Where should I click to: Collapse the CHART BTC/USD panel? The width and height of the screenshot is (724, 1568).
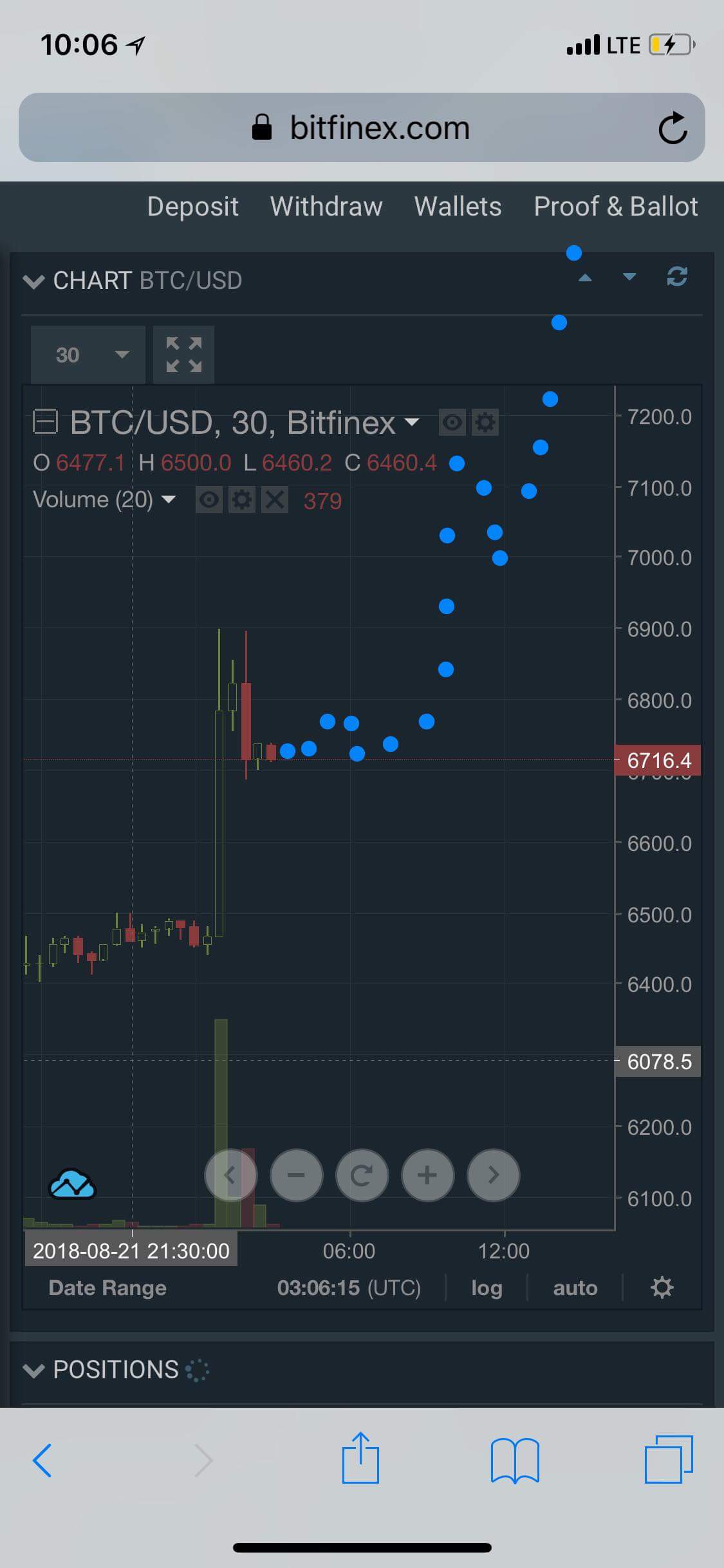click(33, 281)
